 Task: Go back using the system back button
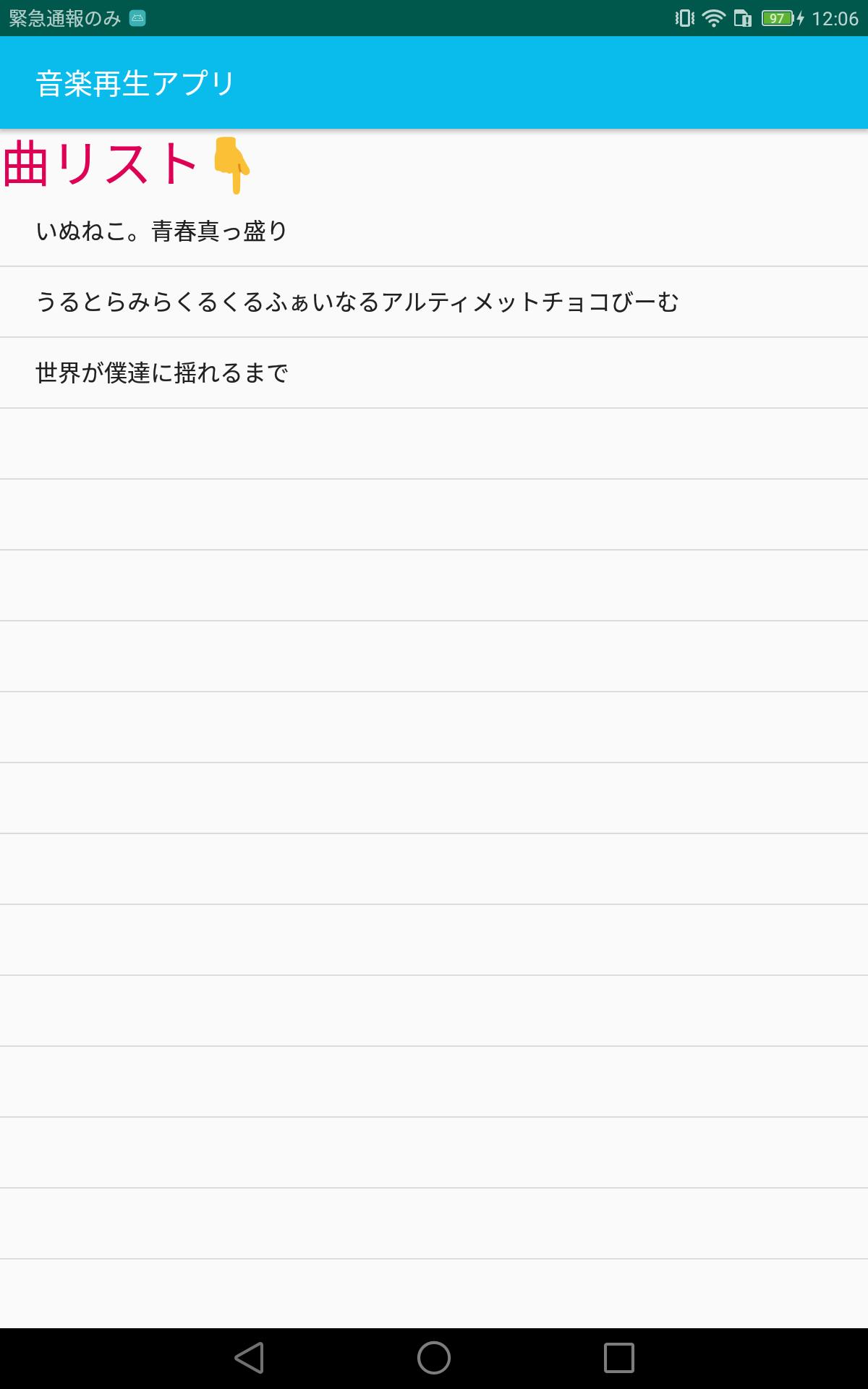249,1358
